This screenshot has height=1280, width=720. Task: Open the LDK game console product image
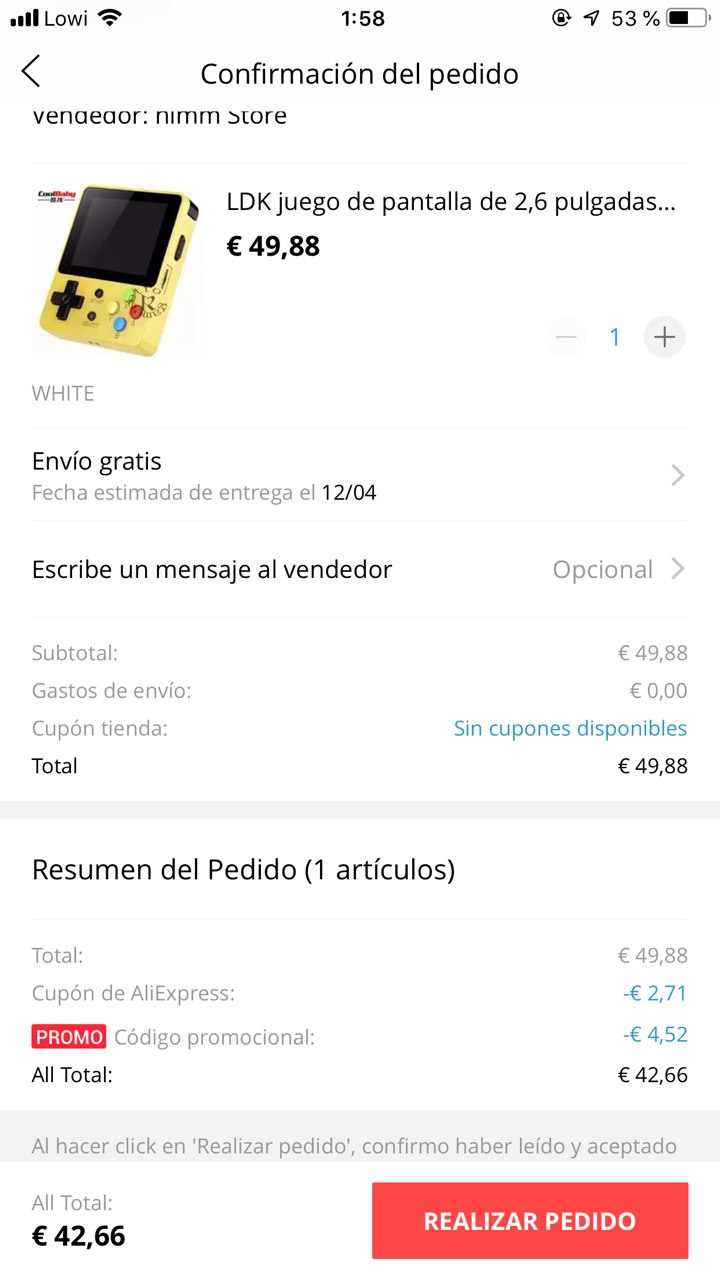pos(116,270)
